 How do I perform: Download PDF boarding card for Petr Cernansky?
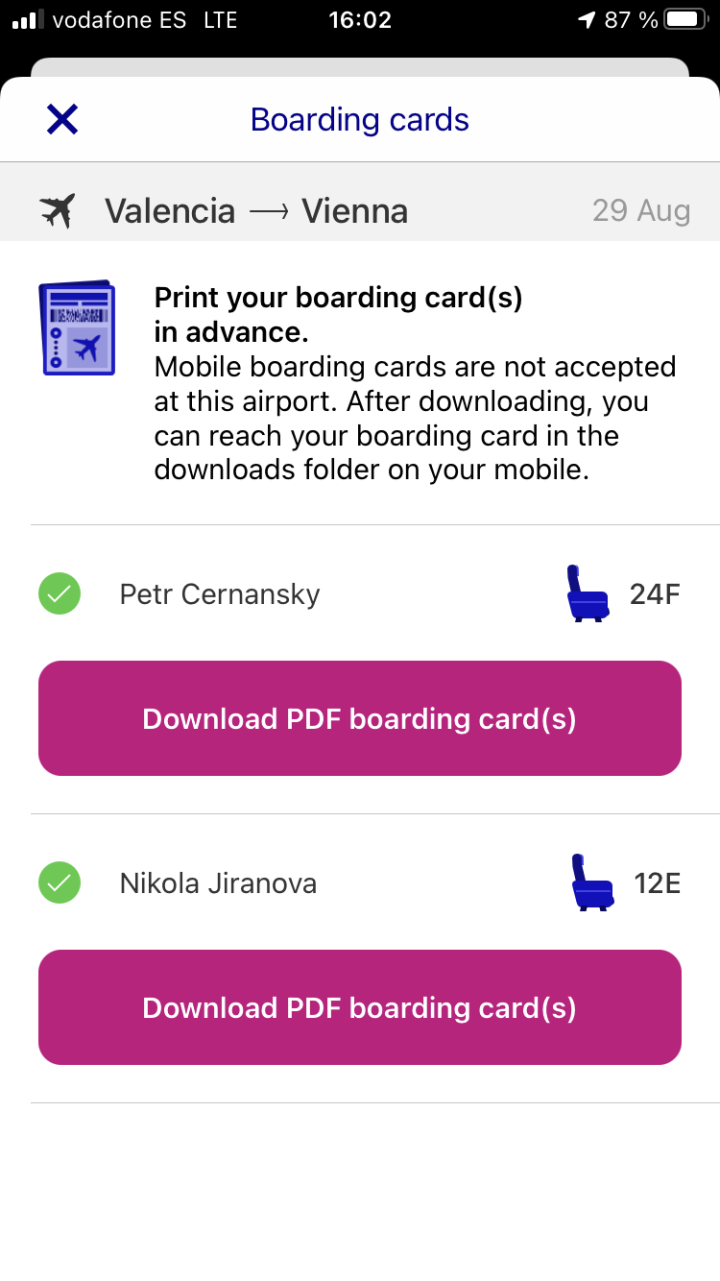[359, 718]
